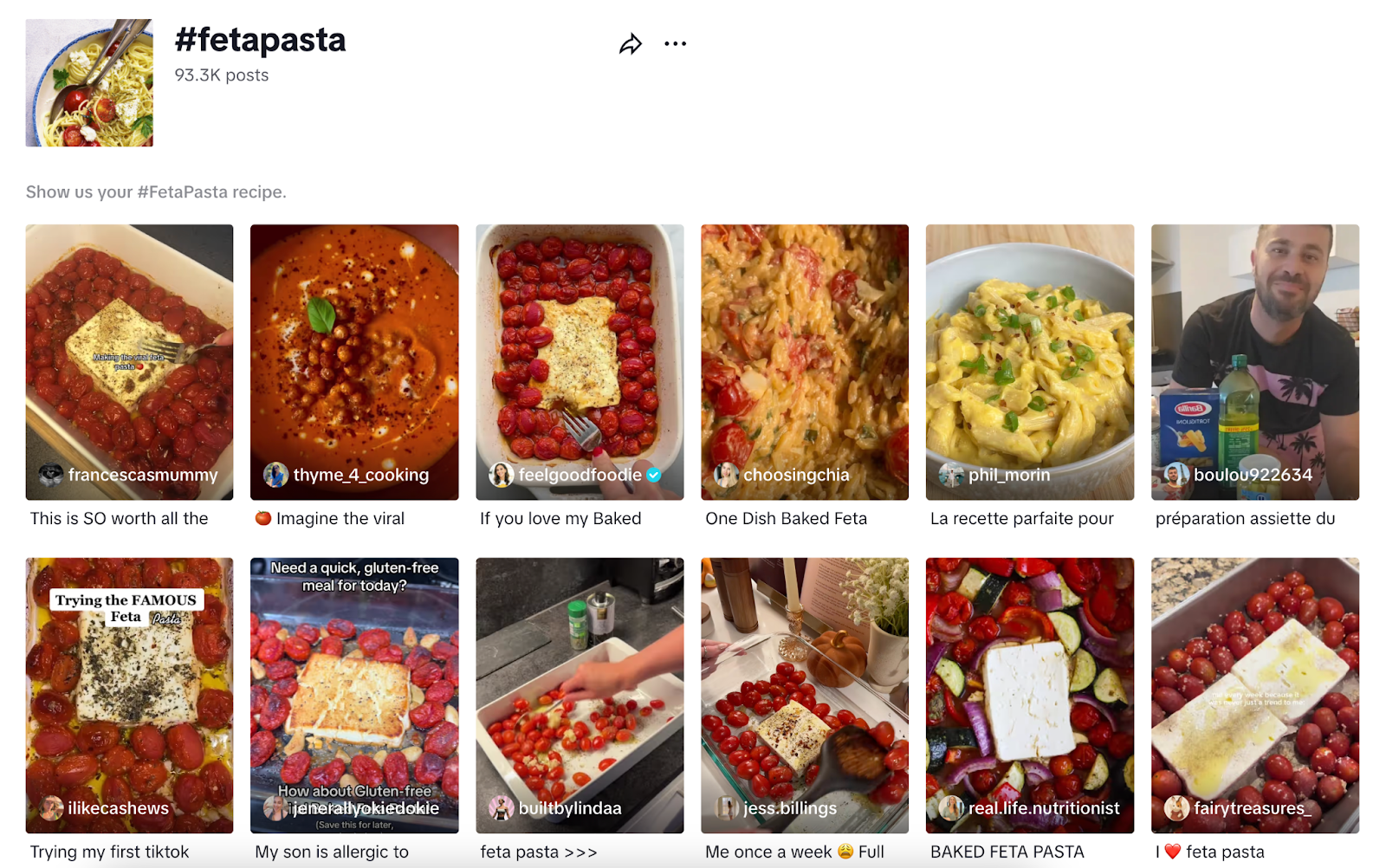Play the gluten-free meal video
Image resolution: width=1386 pixels, height=868 pixels.
pos(354,696)
